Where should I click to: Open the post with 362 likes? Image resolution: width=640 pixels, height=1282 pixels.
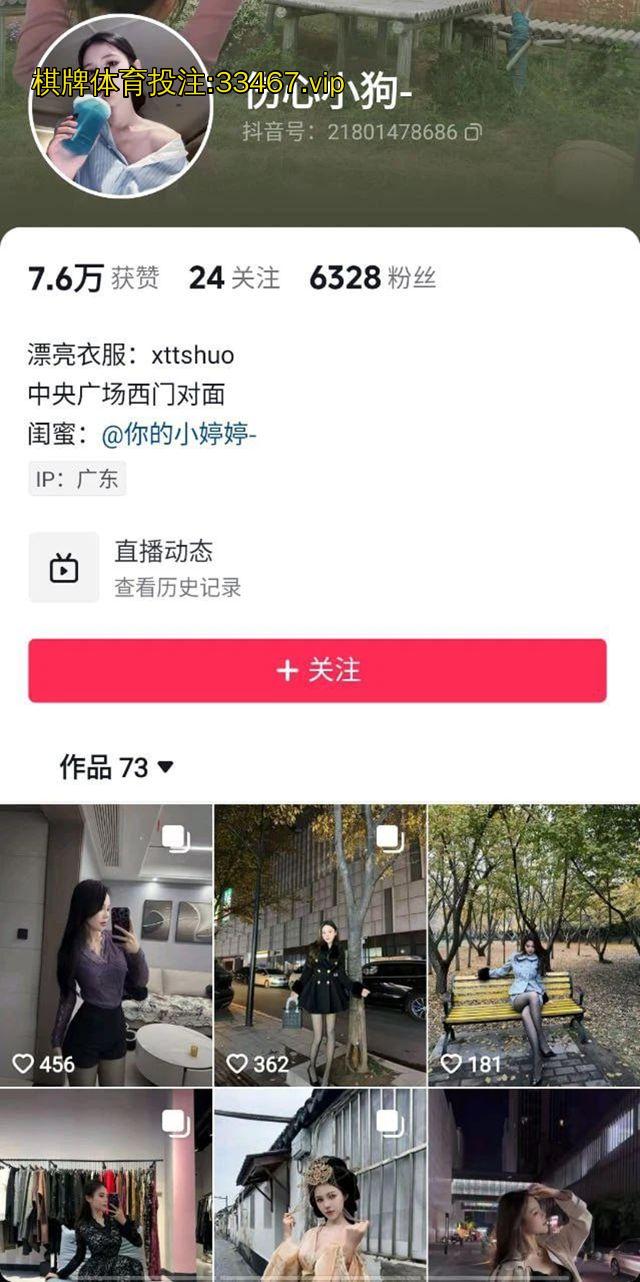click(x=320, y=945)
